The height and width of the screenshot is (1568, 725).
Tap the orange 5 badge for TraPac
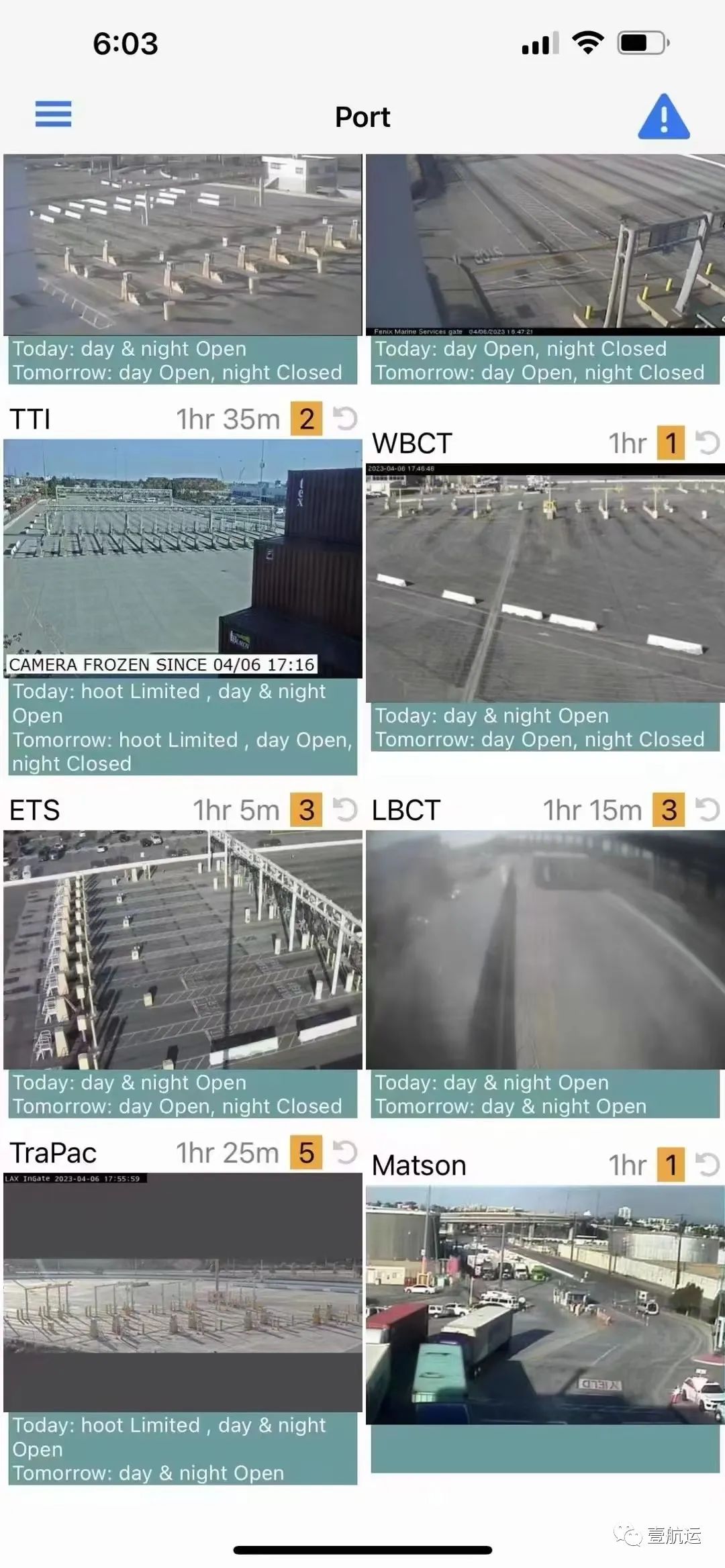306,1153
